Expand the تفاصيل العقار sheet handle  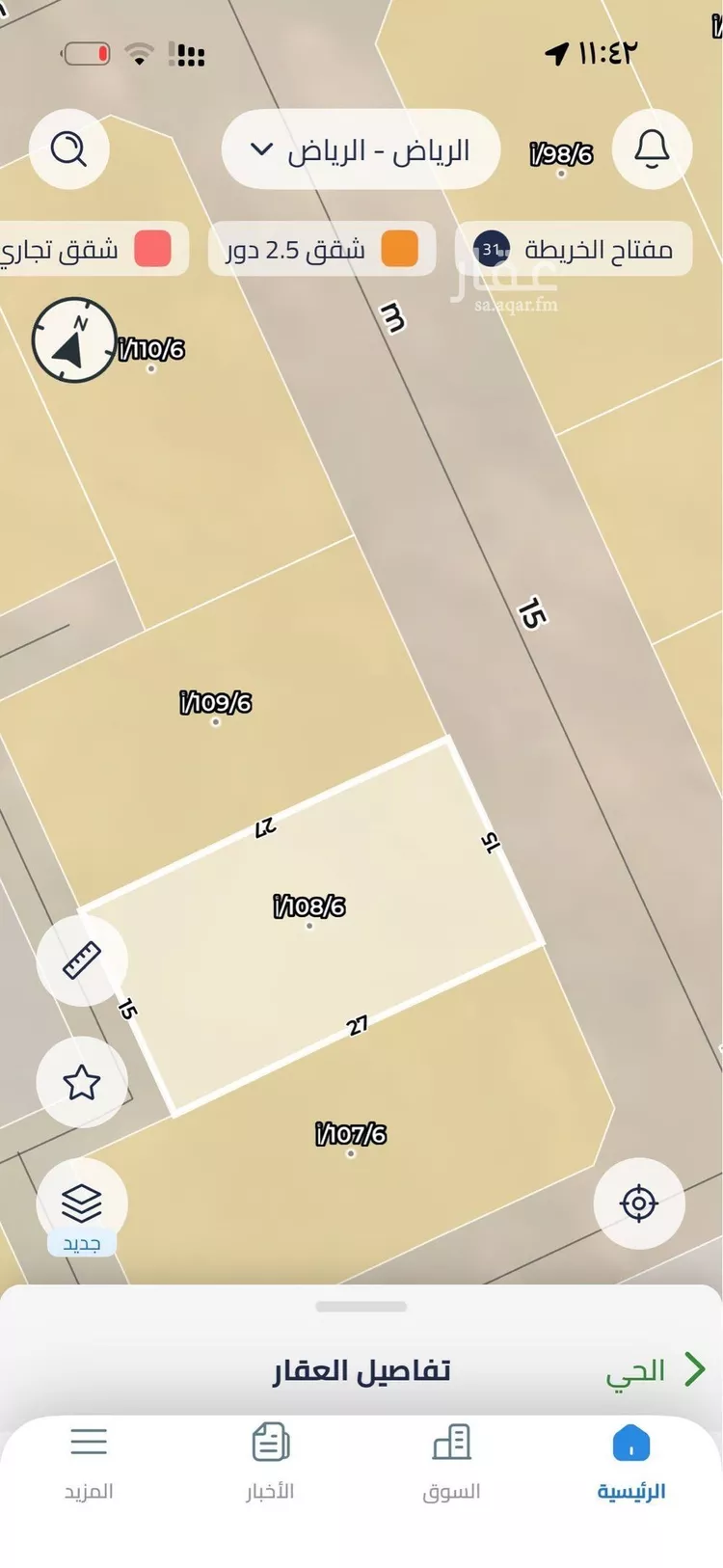(361, 1308)
